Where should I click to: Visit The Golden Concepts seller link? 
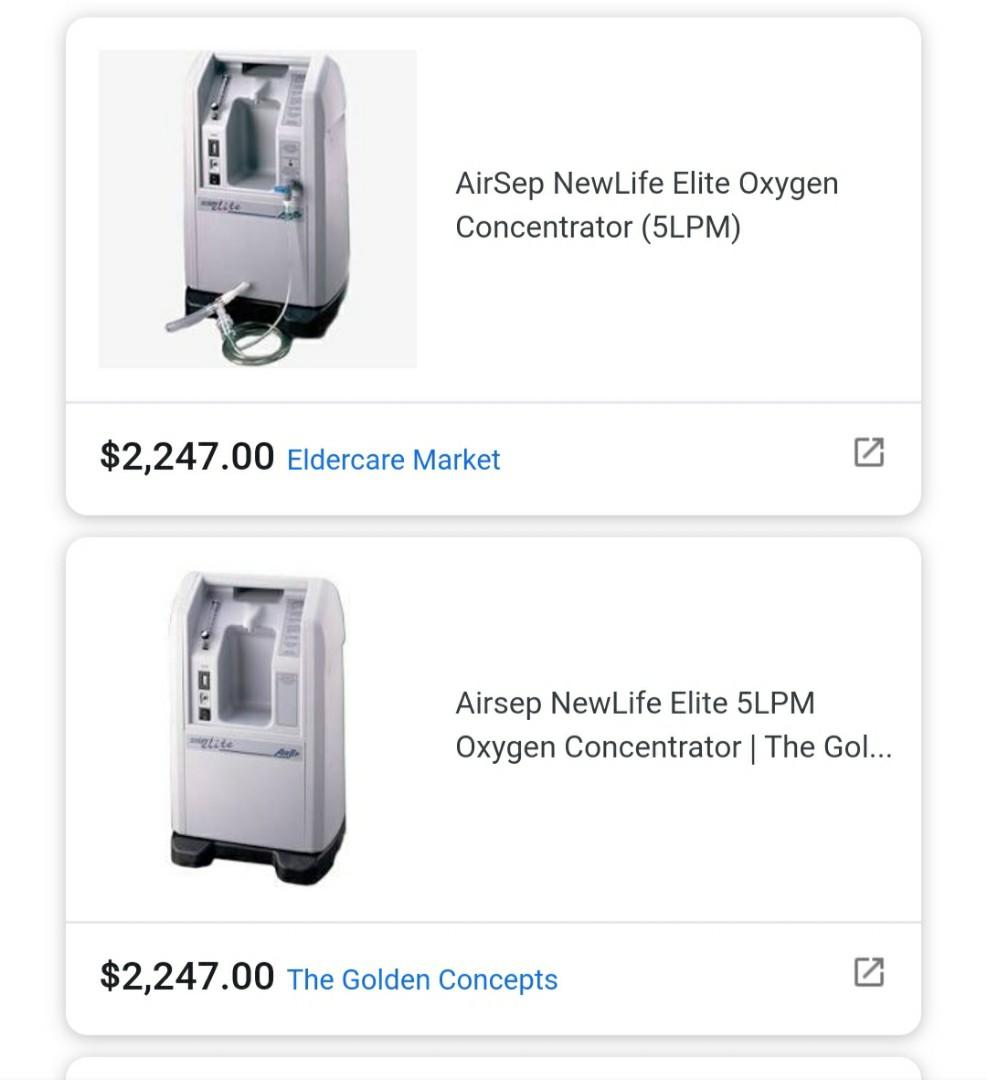tap(423, 981)
